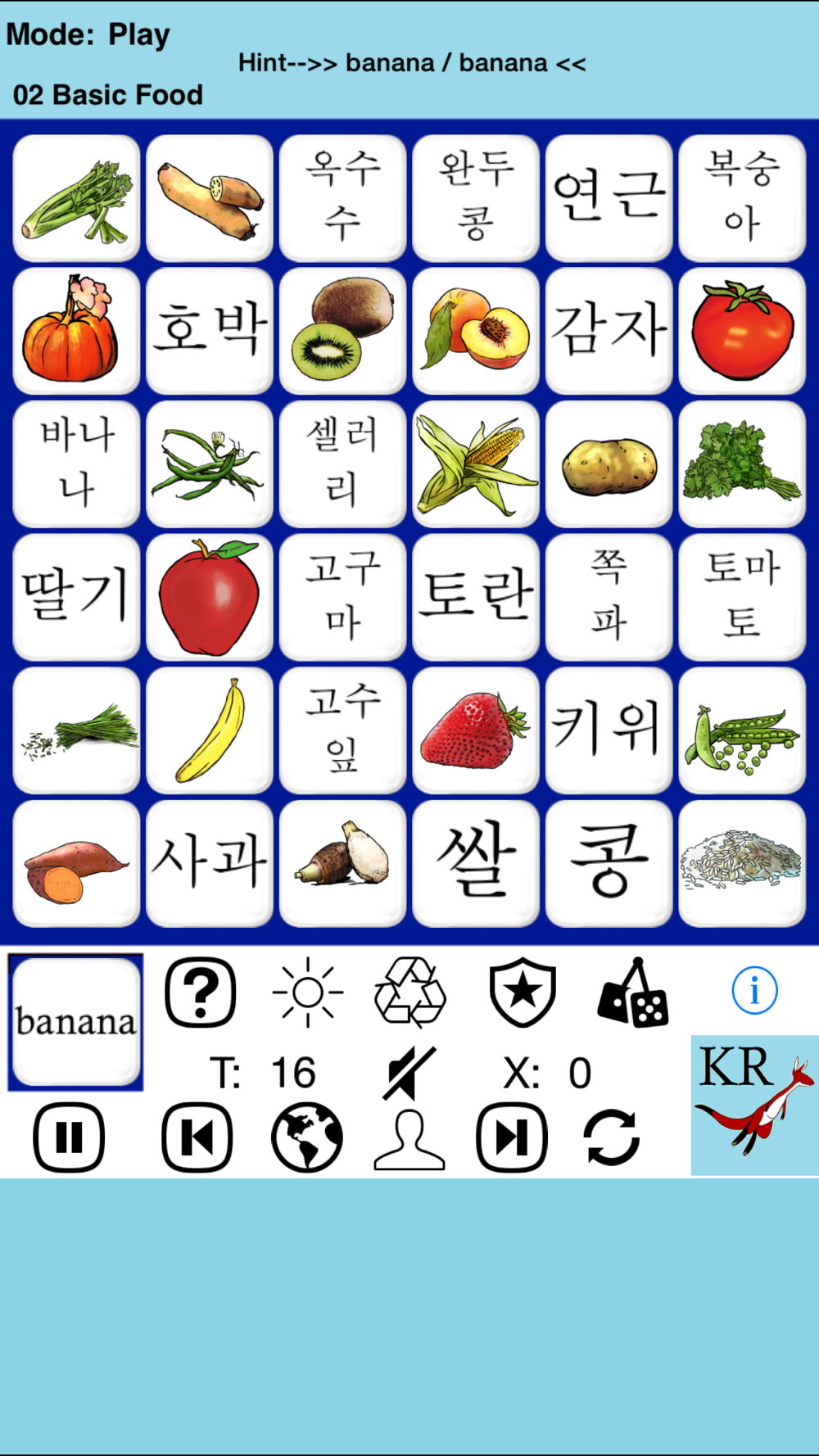Tap the recycle icon

click(x=410, y=993)
